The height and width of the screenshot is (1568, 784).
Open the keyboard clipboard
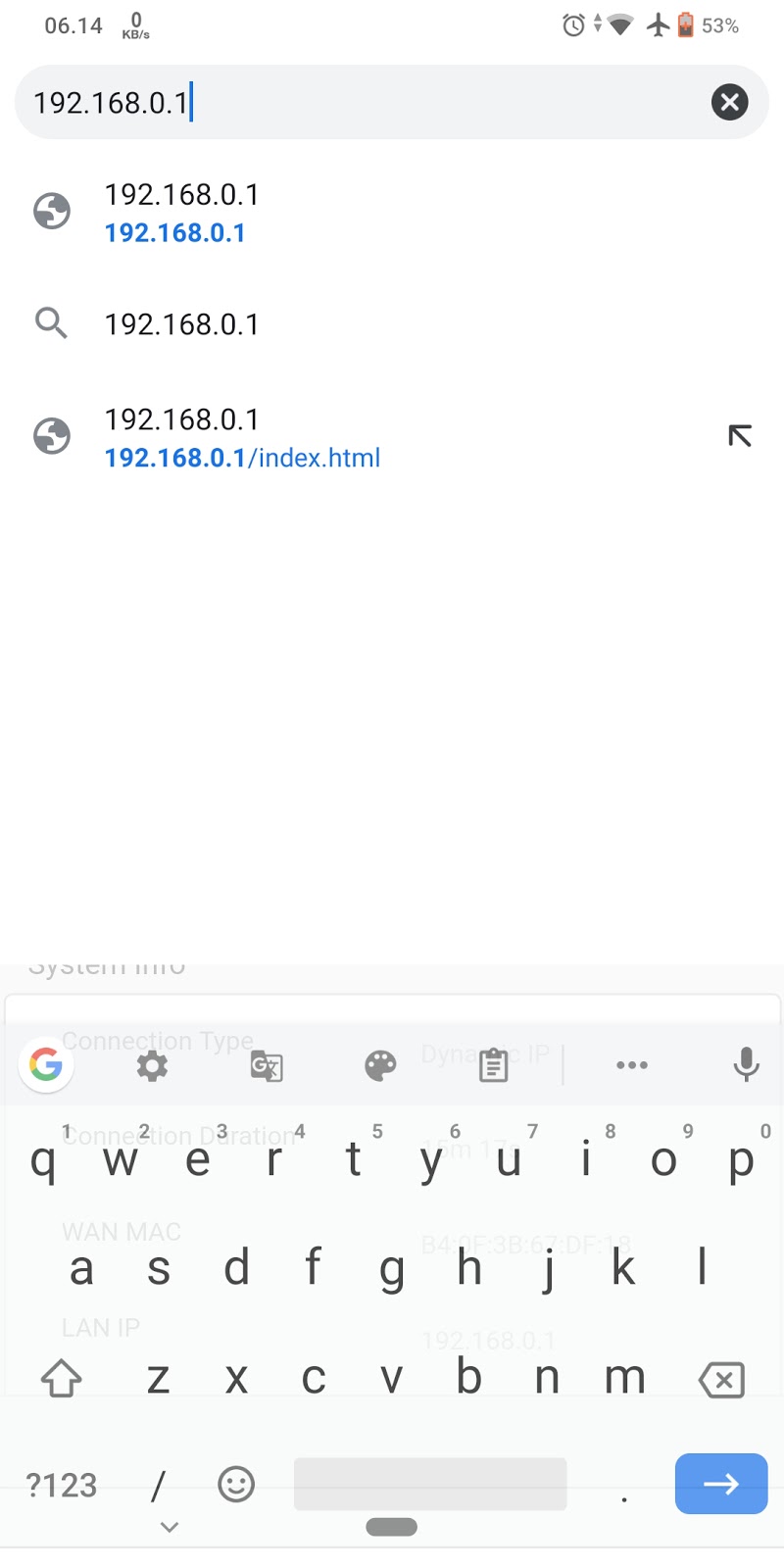pyautogui.click(x=494, y=1065)
